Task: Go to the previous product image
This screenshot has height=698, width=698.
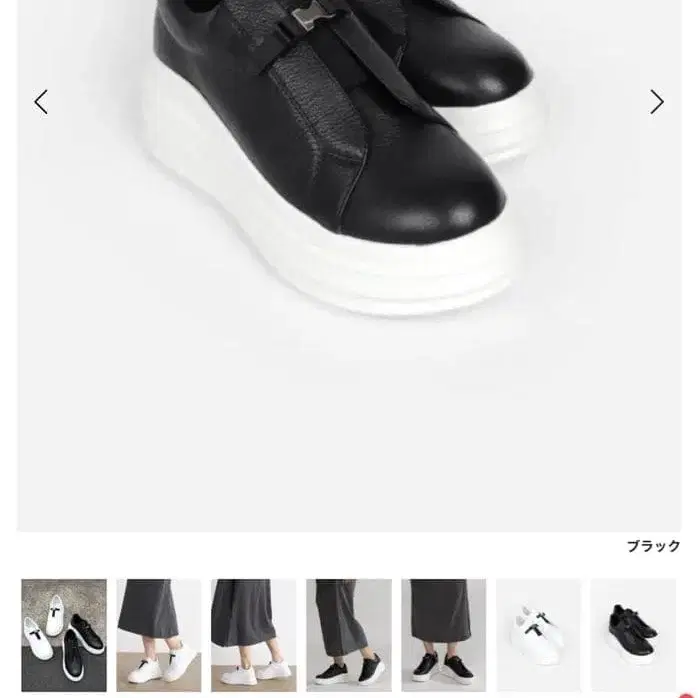Action: [x=41, y=101]
